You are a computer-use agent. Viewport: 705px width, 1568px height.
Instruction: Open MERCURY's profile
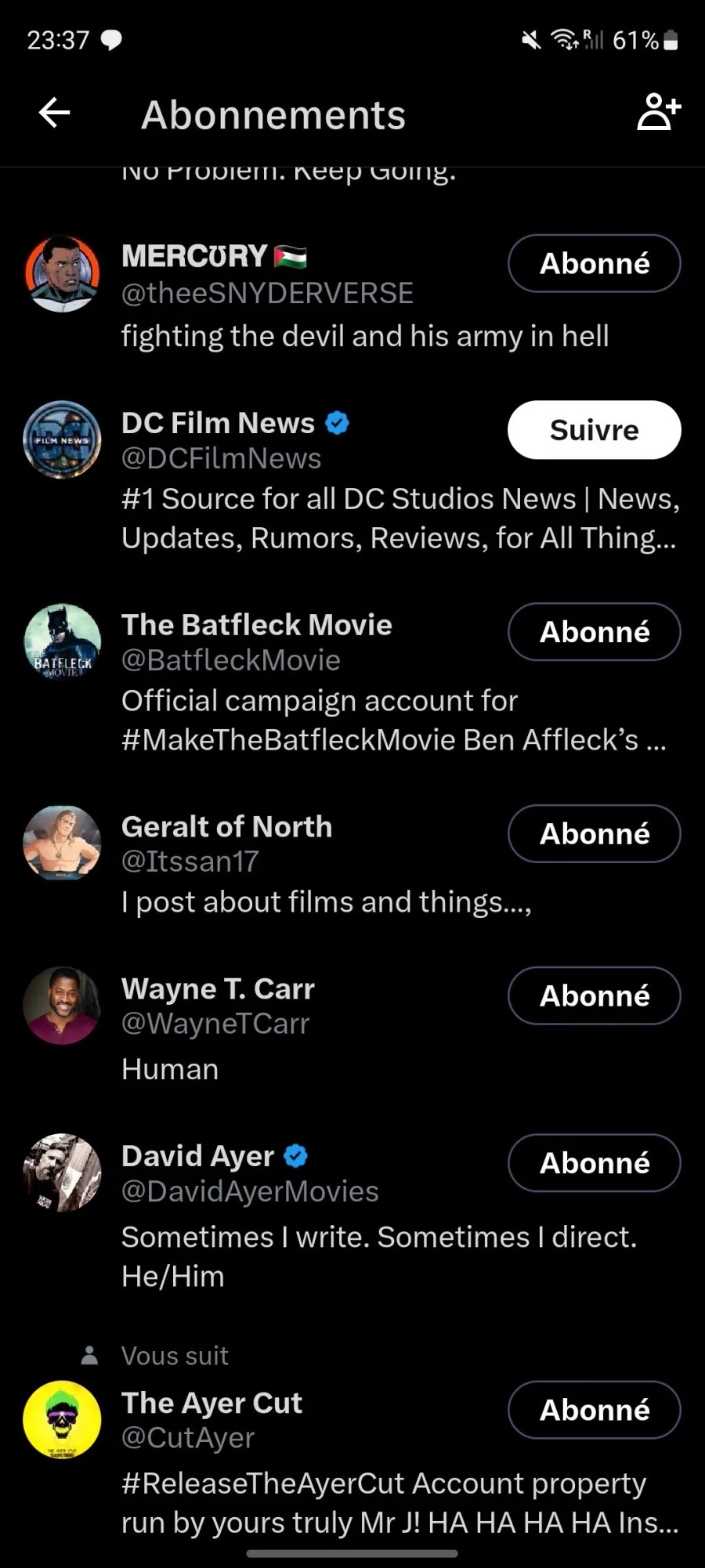coord(194,256)
